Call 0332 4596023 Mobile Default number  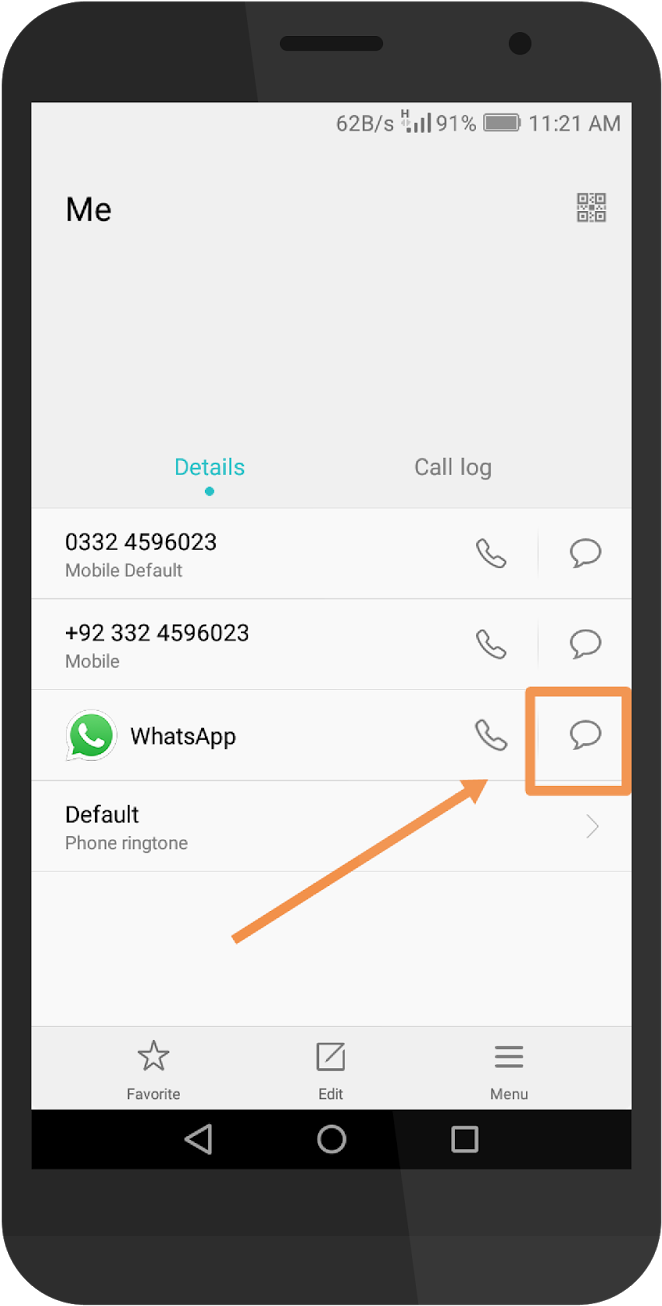(491, 553)
